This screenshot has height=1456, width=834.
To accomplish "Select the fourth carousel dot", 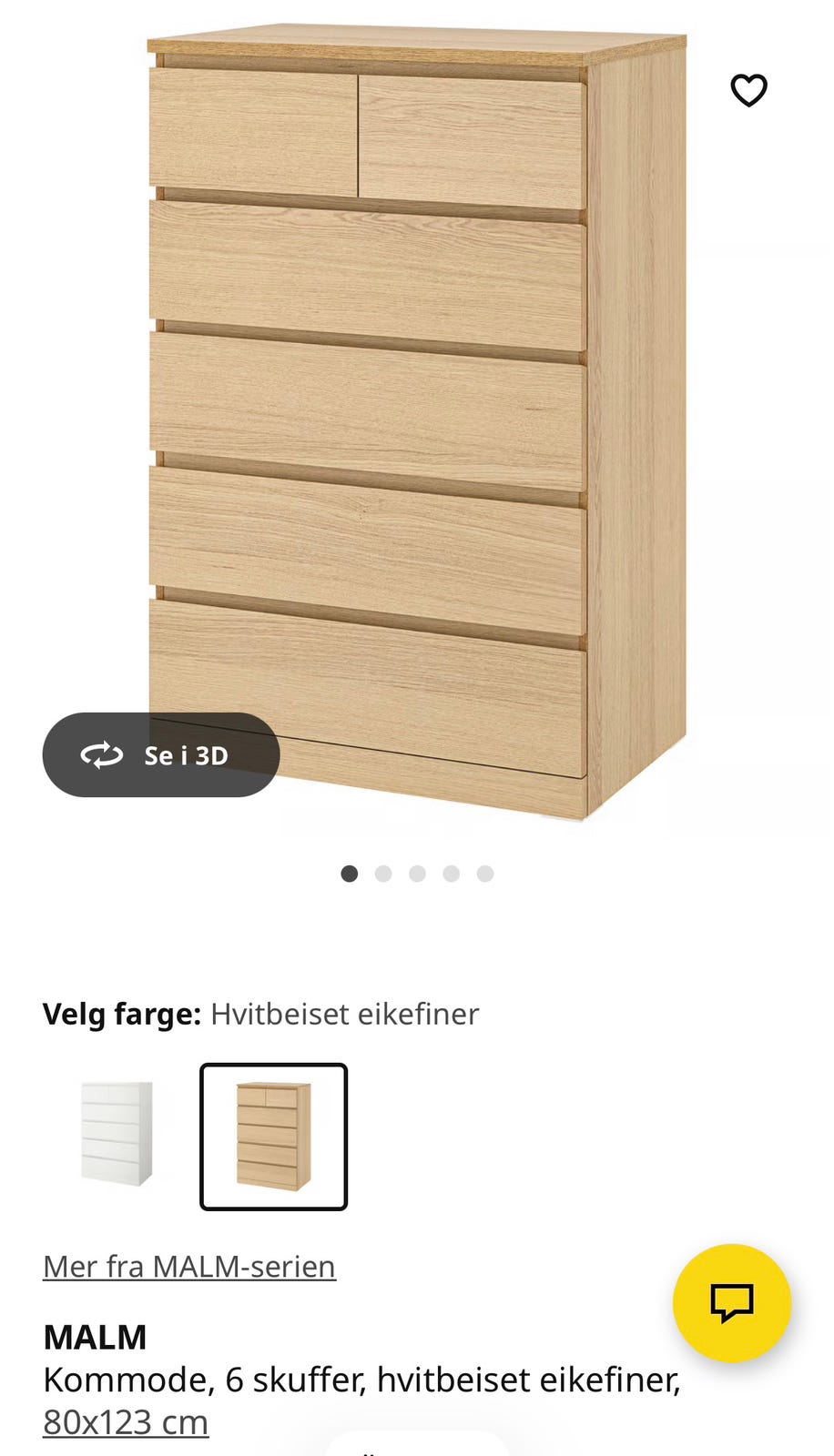I will coord(452,873).
